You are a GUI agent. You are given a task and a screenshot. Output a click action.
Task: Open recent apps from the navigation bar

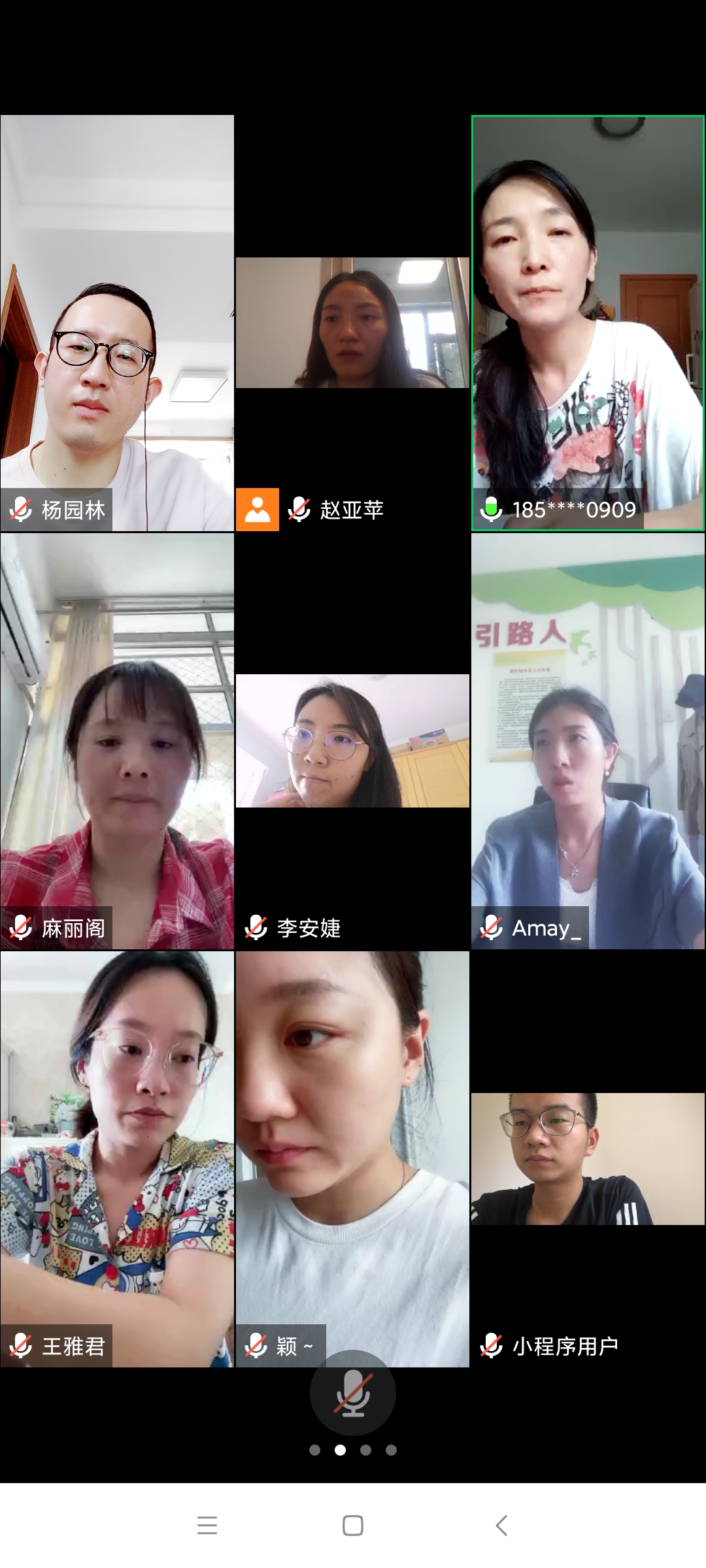[x=207, y=1526]
